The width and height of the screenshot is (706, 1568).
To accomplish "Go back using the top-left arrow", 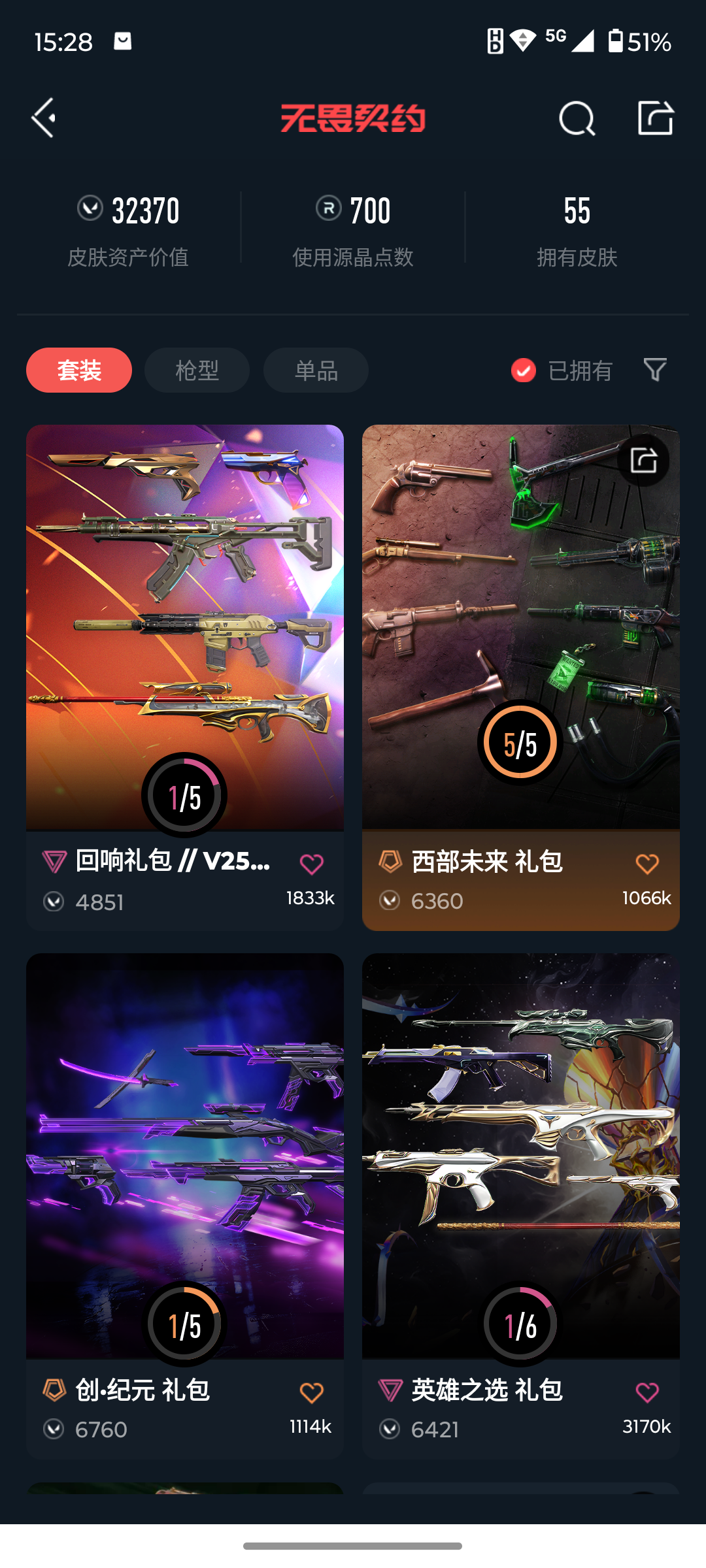I will point(44,118).
